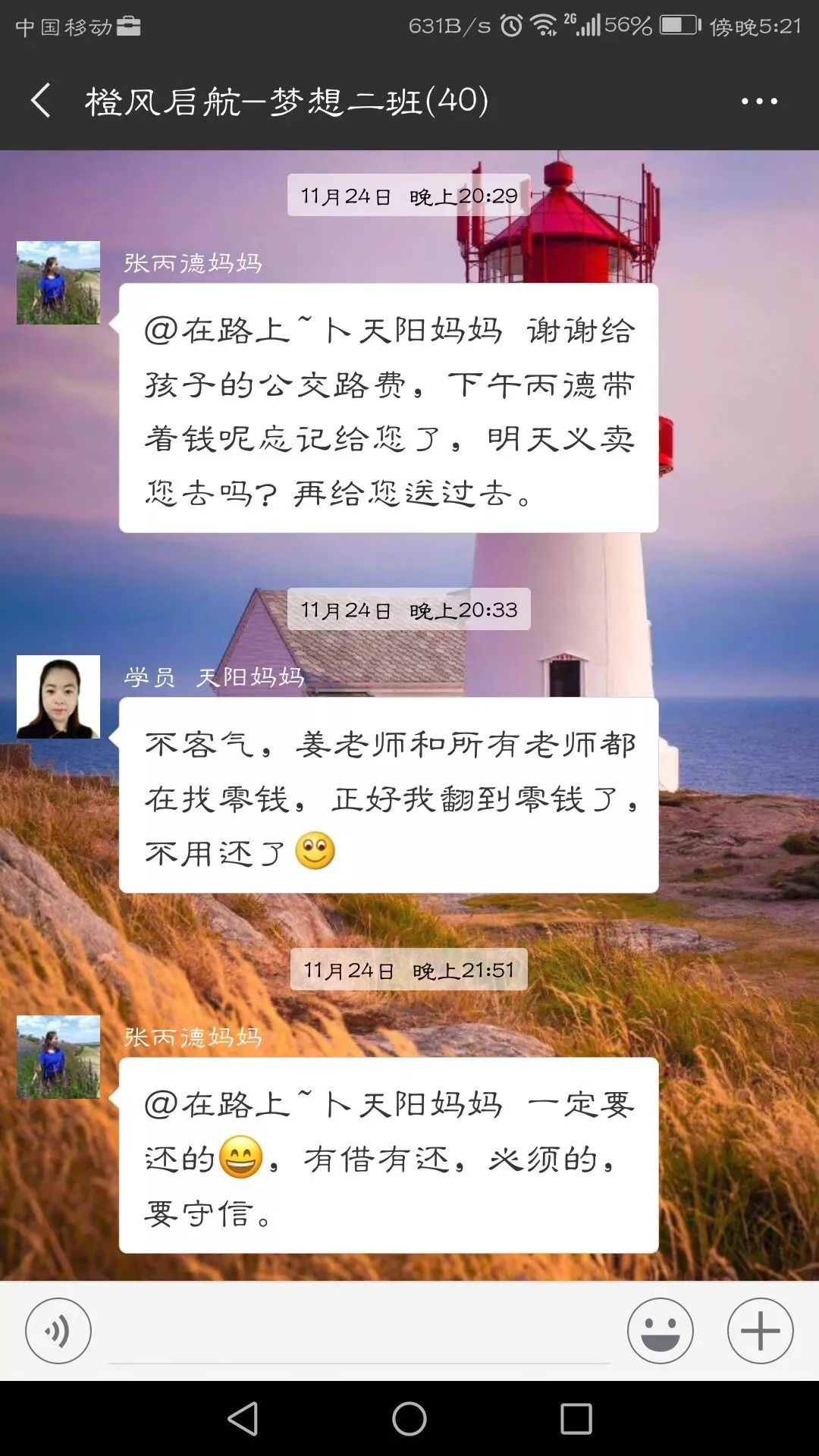Go back from the group chat

click(41, 100)
